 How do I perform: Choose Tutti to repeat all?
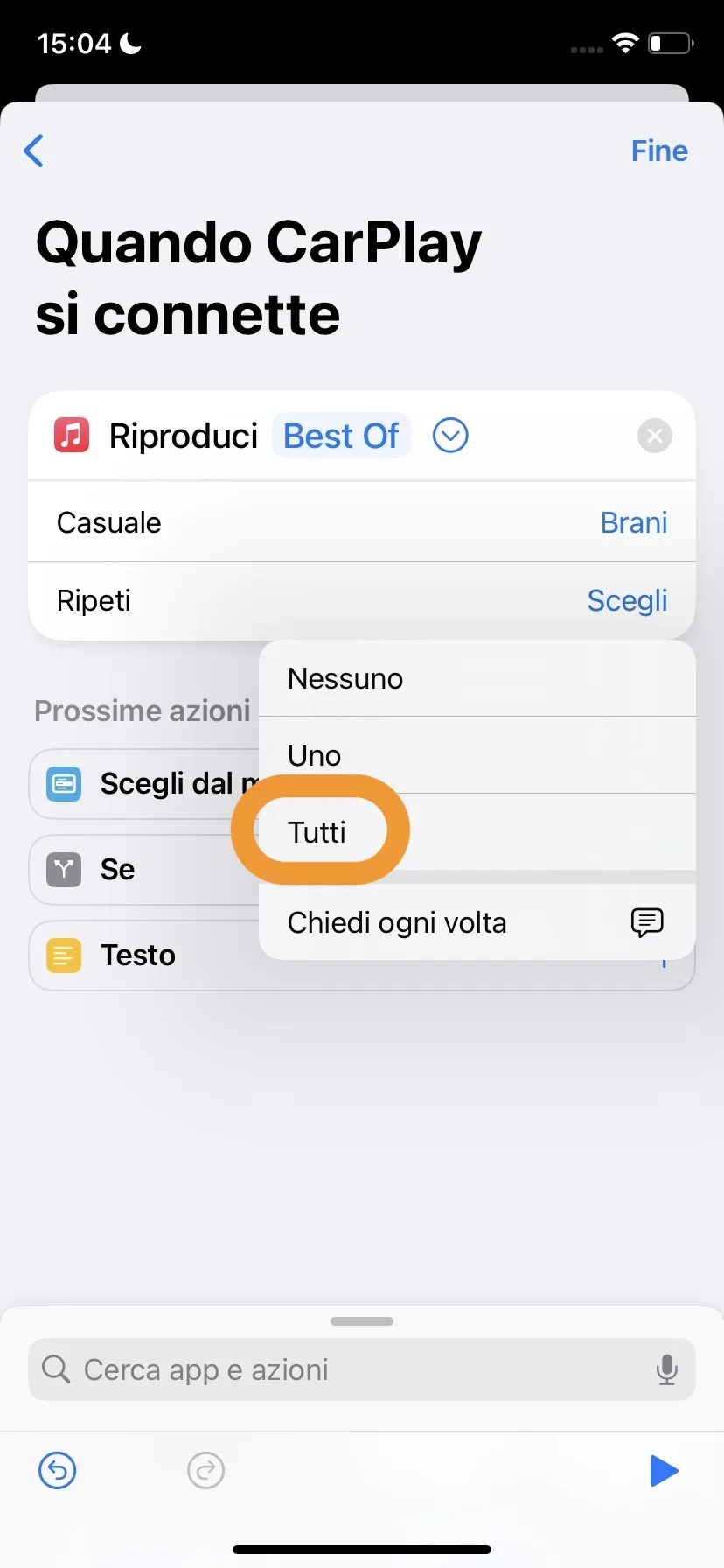[x=319, y=832]
